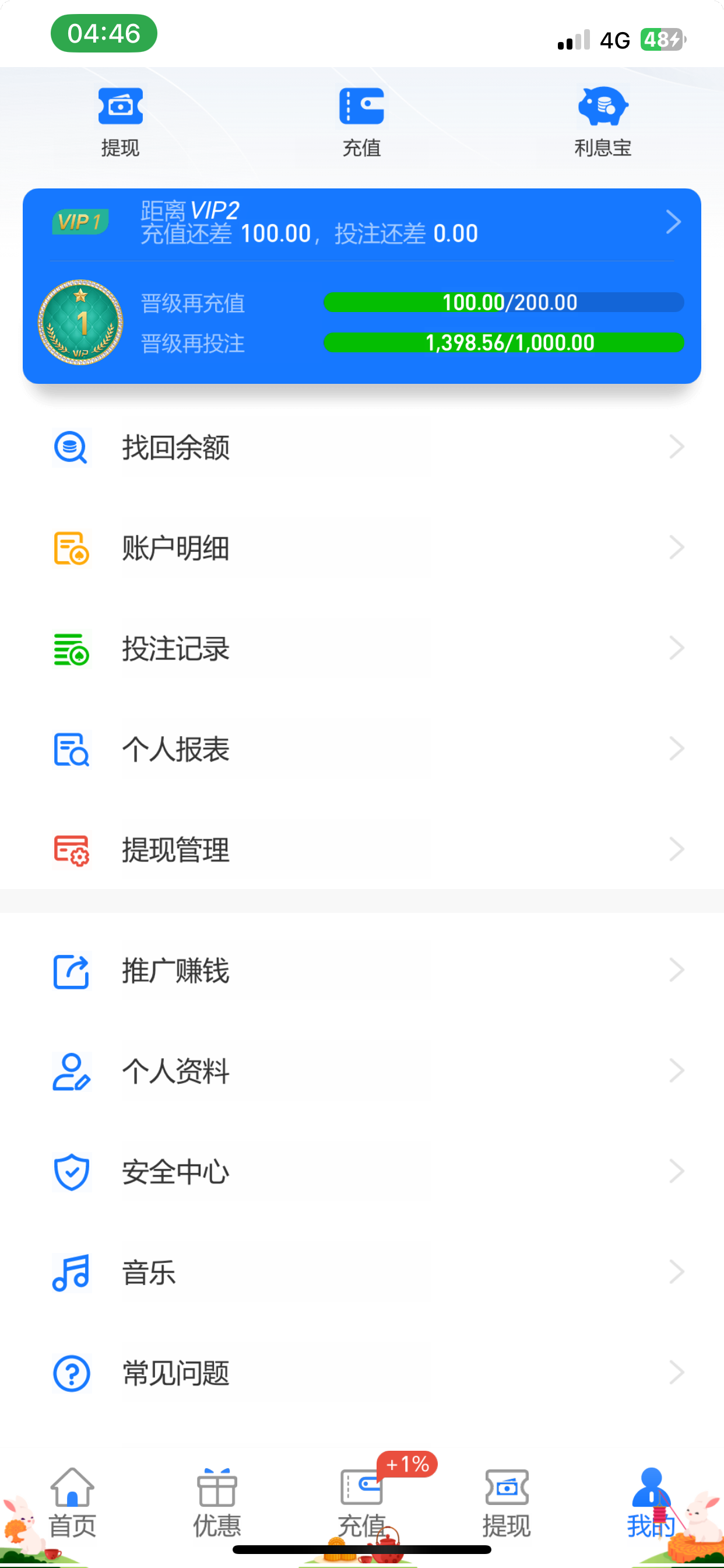This screenshot has width=724, height=1568.
Task: Go to 提现管理 withdrawal management
Action: pyautogui.click(x=361, y=850)
